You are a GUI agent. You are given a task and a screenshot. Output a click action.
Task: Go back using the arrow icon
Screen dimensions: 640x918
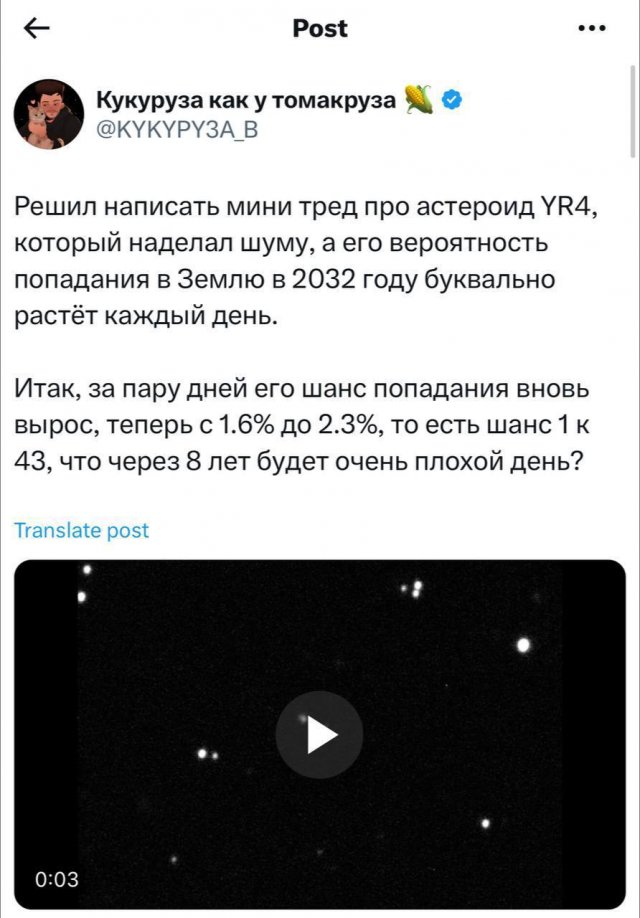click(x=35, y=29)
